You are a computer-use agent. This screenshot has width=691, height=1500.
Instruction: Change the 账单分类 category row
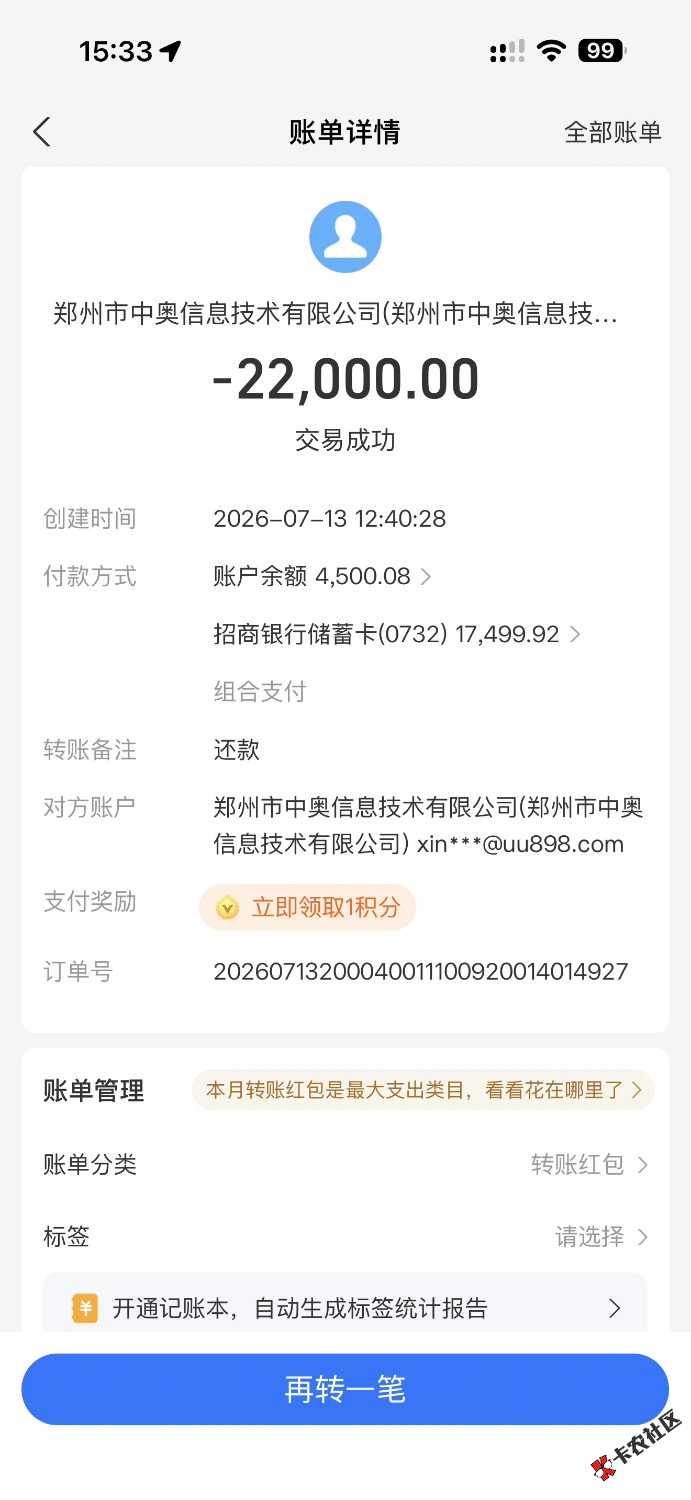point(345,1164)
